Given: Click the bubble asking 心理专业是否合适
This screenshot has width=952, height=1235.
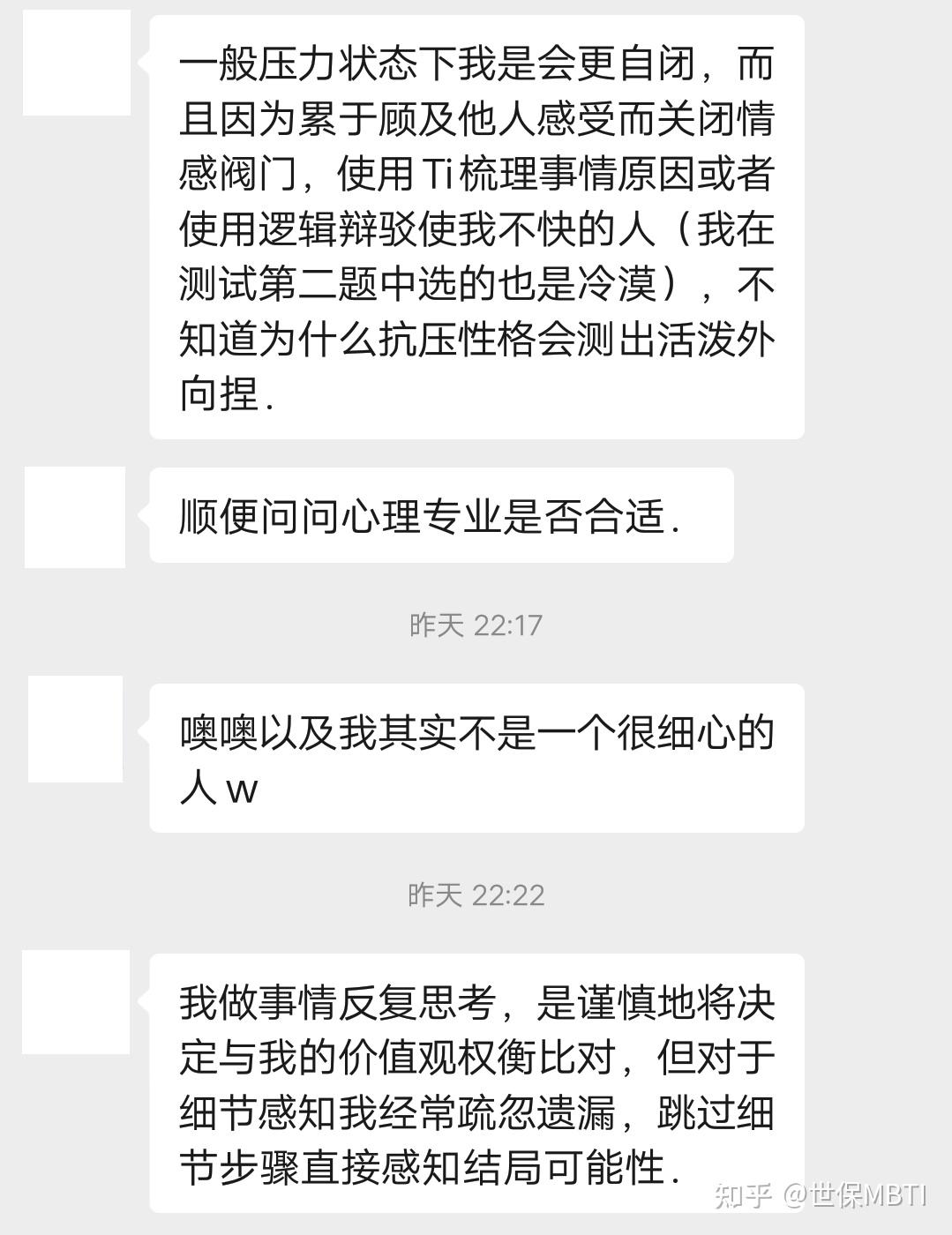Looking at the screenshot, I should 441,516.
